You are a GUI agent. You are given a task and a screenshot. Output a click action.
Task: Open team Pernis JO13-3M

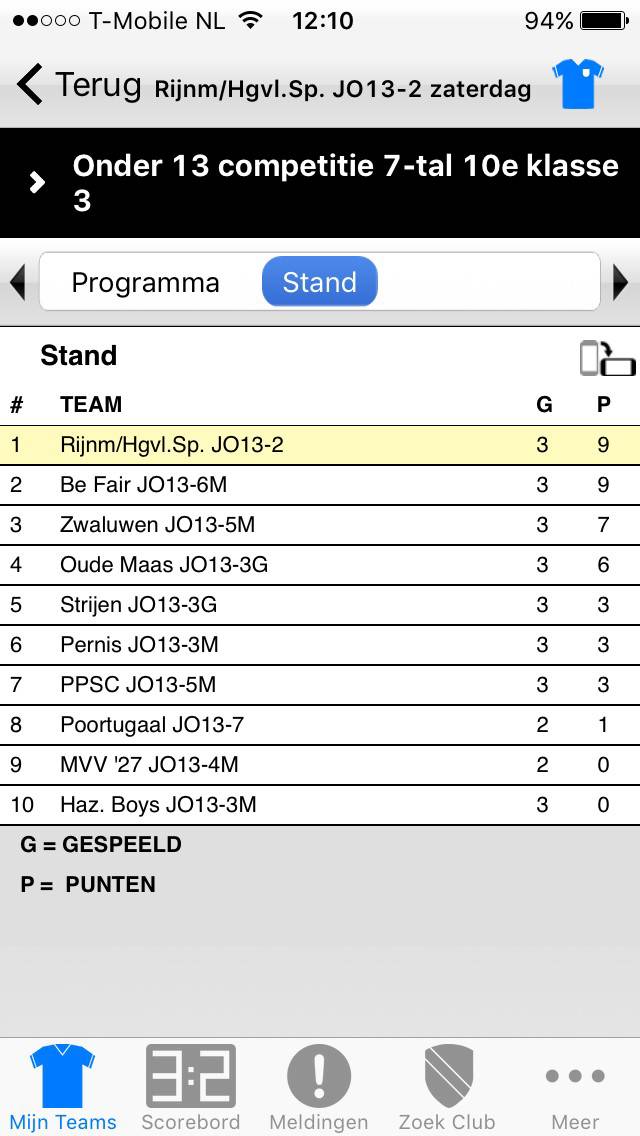tap(320, 645)
